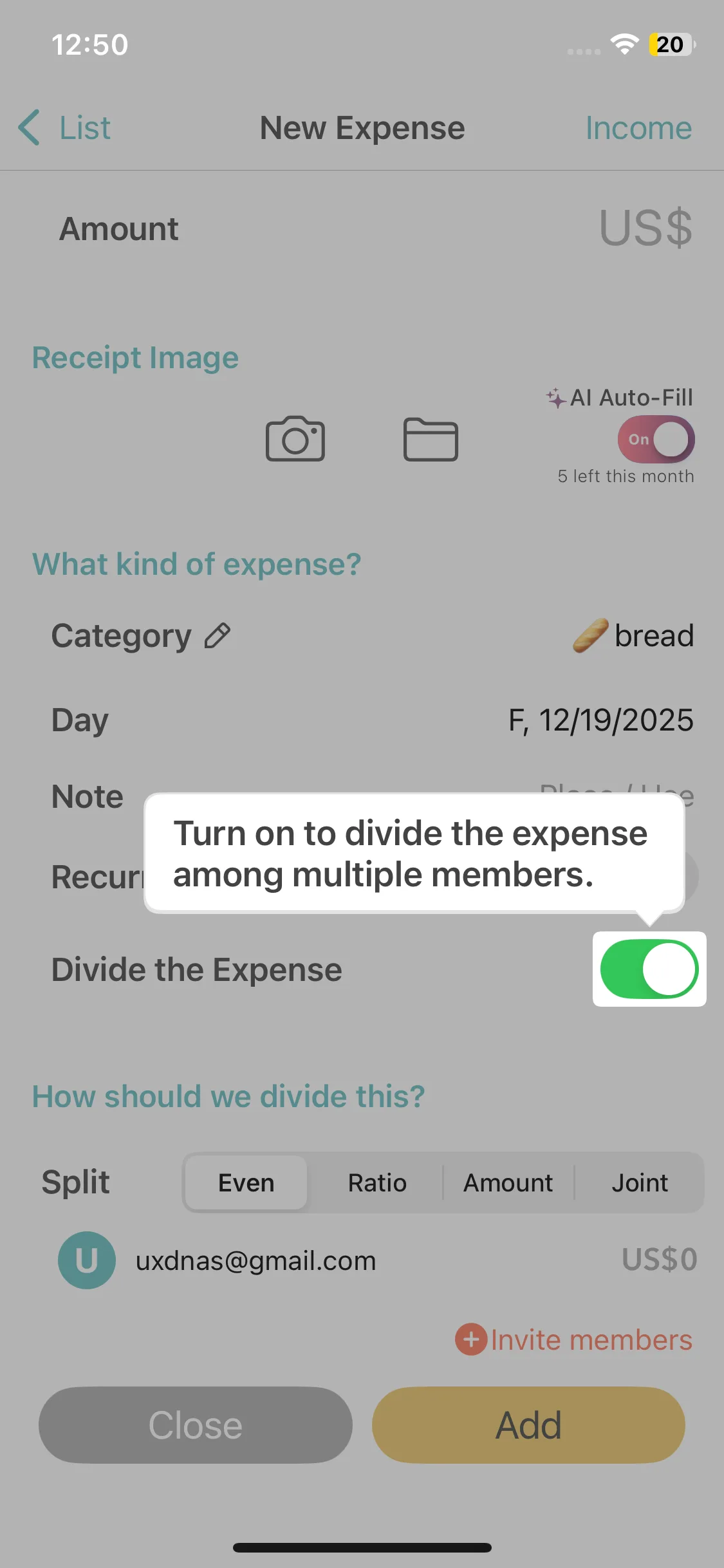Open member uxdnas@gmail.com row

[255, 1260]
